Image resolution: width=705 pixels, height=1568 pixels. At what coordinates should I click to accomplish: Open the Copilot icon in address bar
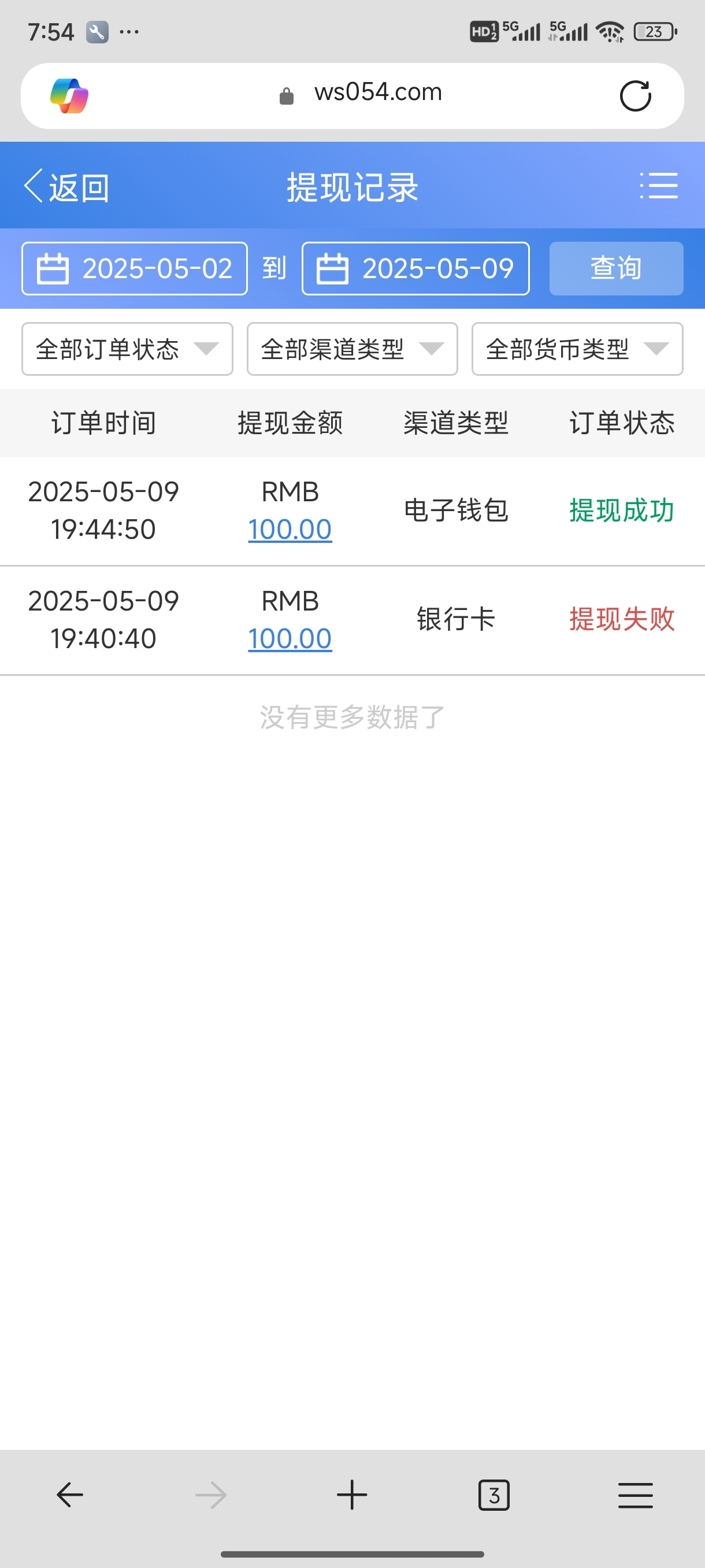click(69, 96)
